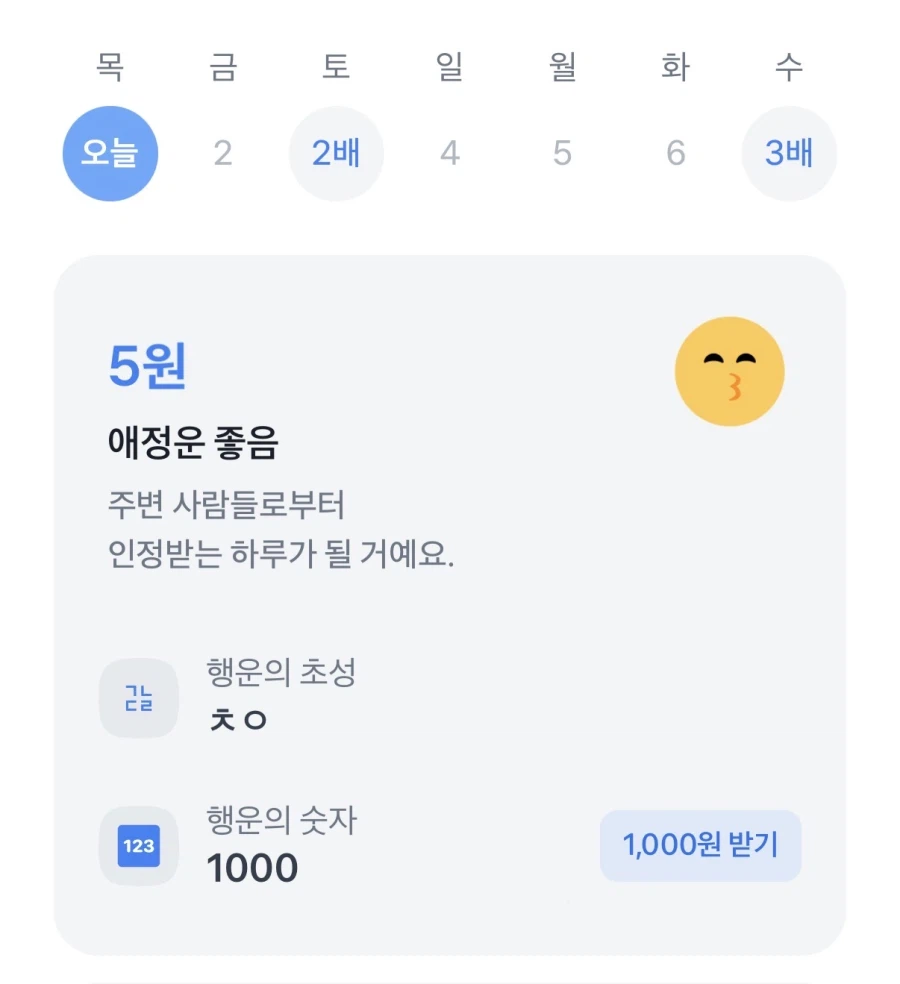Screen dimensions: 900x984
Task: Tap the lucky number 1000 text
Action: 253,868
